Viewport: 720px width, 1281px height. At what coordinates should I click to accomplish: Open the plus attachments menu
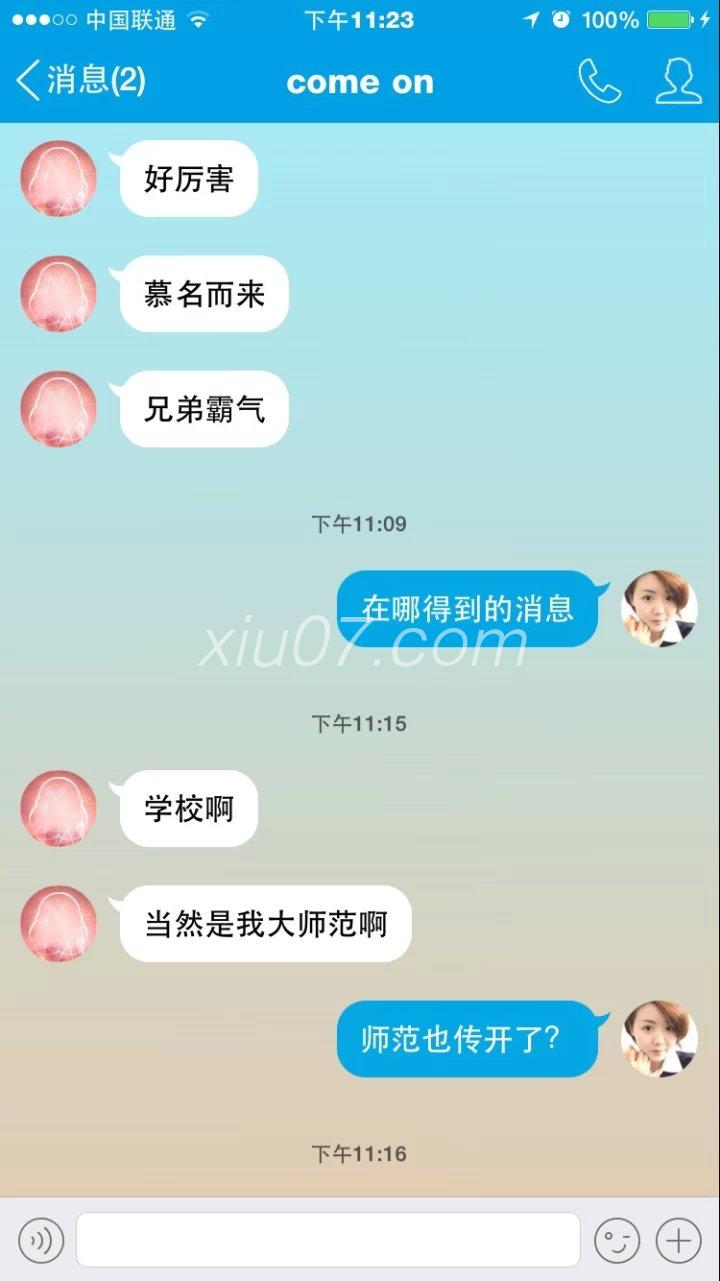click(679, 1241)
